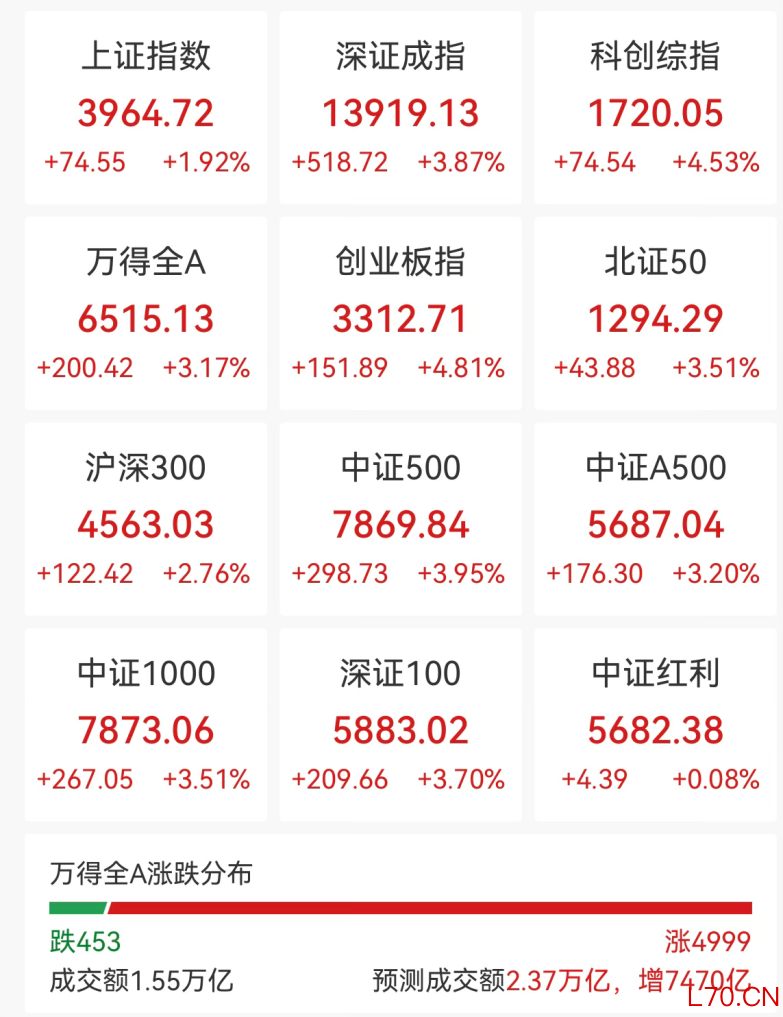View 北证50 index details
783x1017 pixels.
[x=656, y=313]
